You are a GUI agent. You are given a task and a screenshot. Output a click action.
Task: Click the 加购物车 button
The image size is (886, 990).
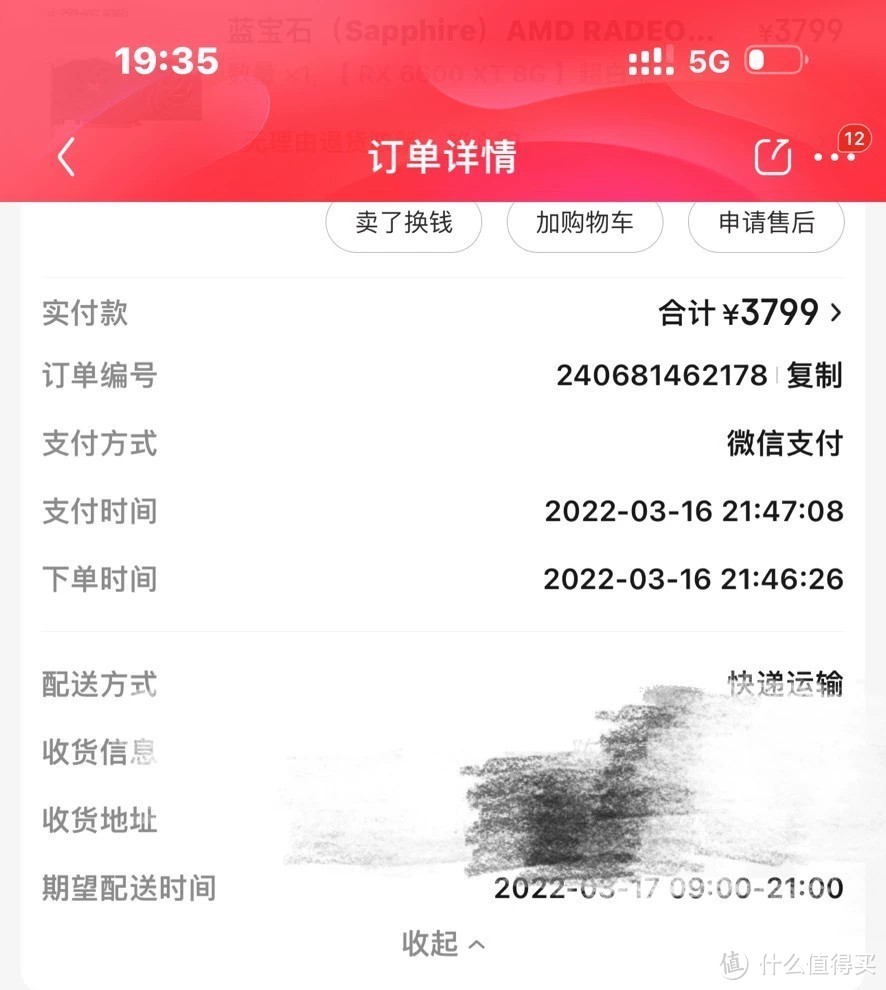(585, 223)
